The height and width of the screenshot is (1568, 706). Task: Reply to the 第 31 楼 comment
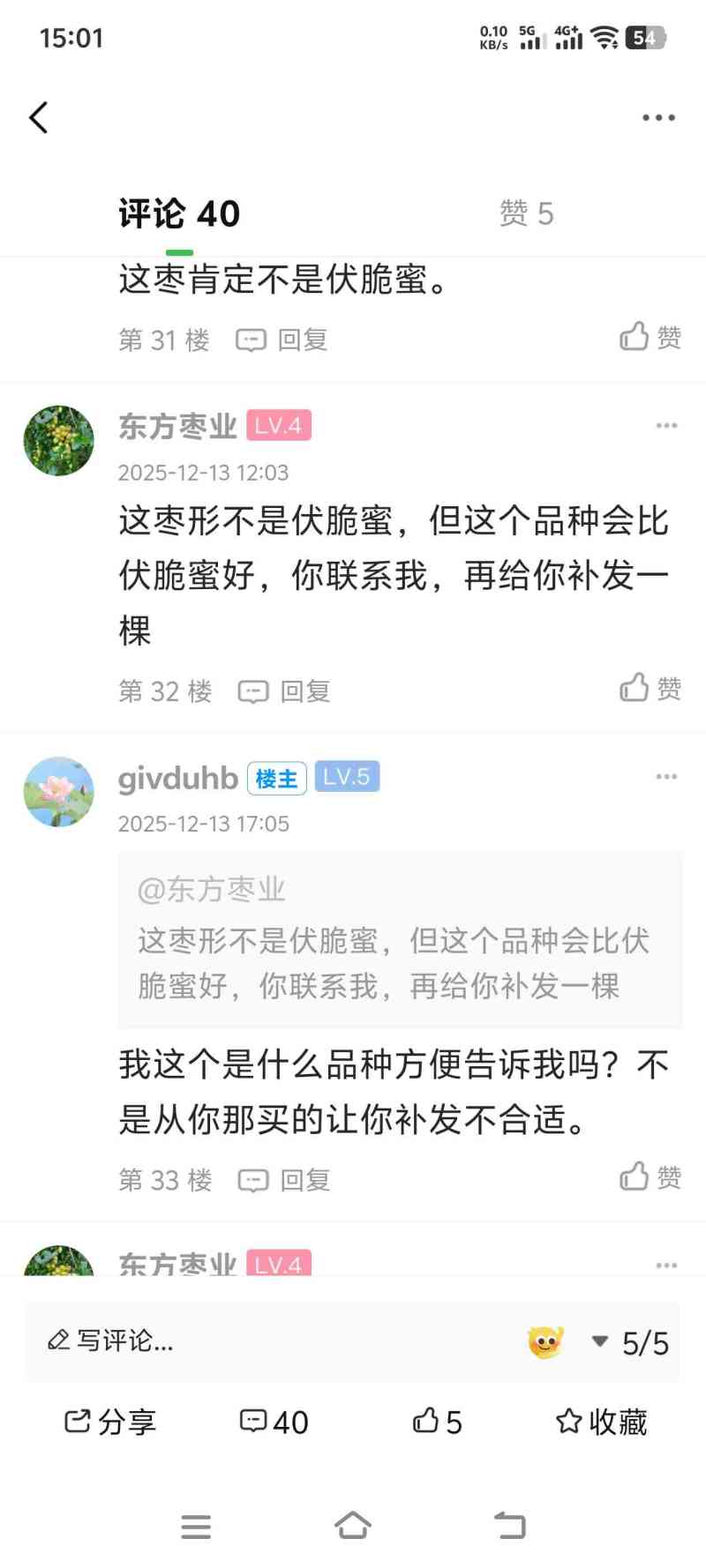[282, 340]
